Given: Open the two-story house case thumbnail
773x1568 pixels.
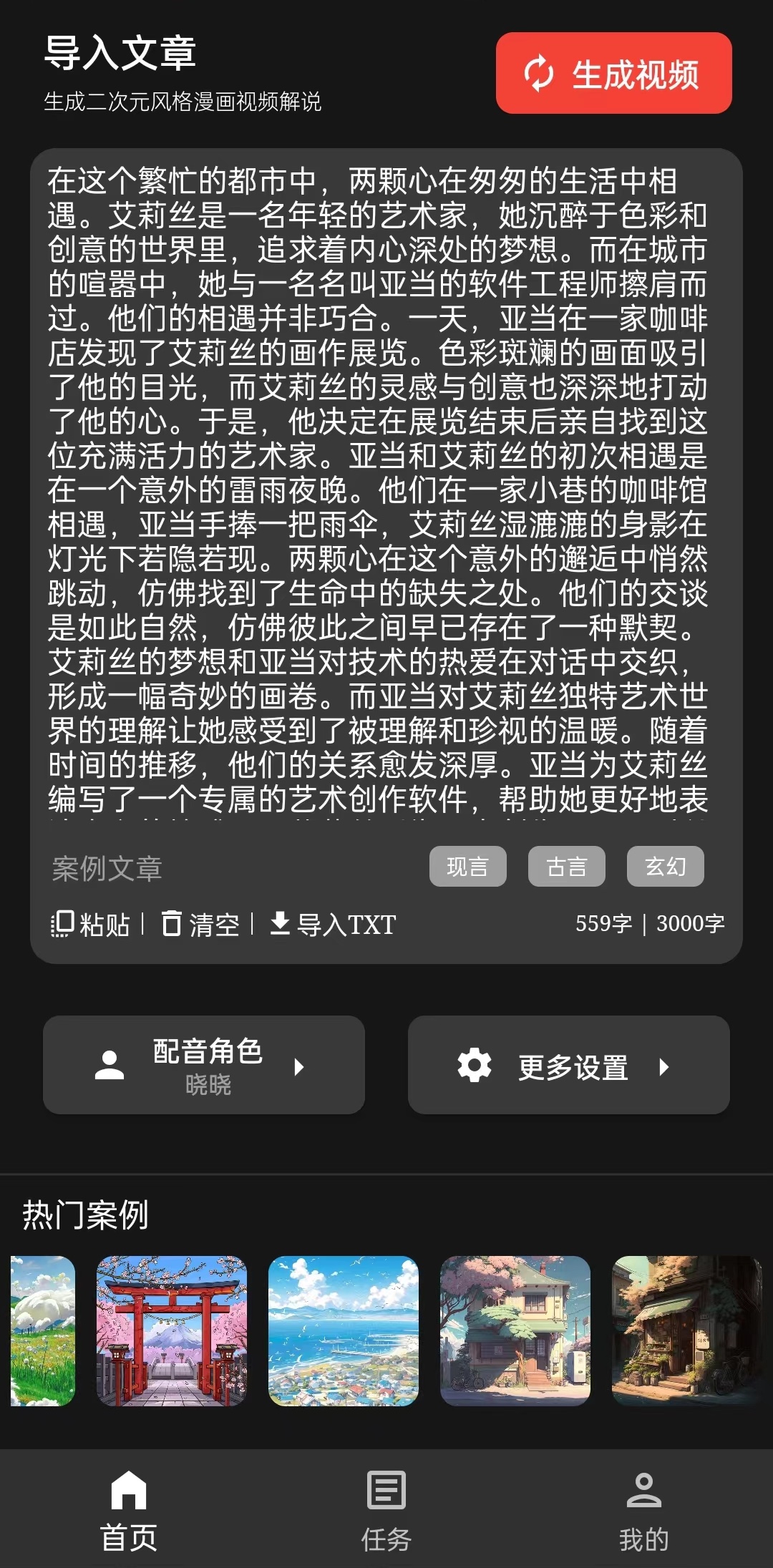Looking at the screenshot, I should pyautogui.click(x=515, y=1331).
